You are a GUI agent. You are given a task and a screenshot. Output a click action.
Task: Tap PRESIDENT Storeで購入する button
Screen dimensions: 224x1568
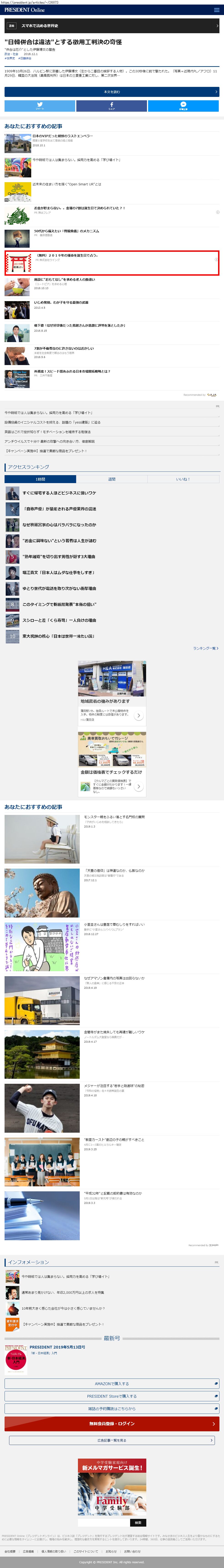pos(112,1396)
